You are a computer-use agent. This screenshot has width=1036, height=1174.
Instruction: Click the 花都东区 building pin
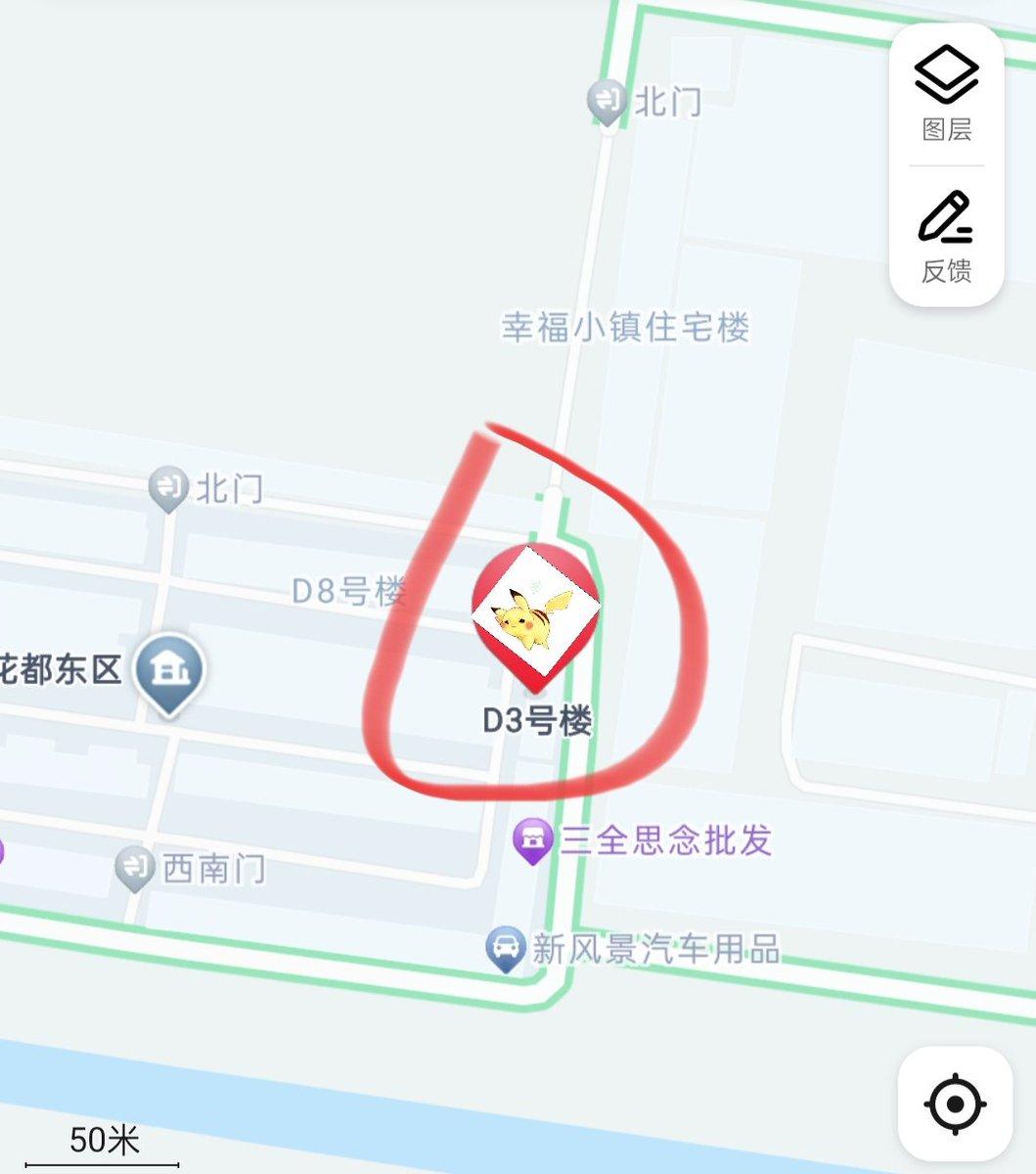tap(167, 669)
